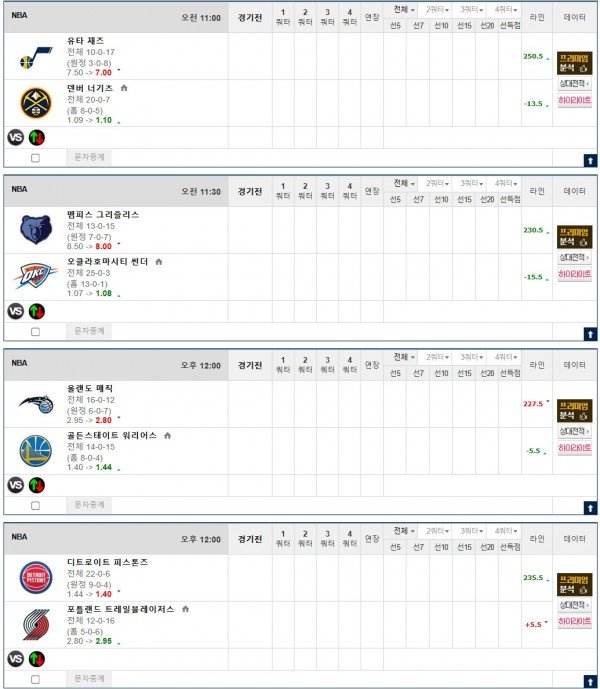Open 프리미엄 분석 for the Orlando Magic game
Image resolution: width=600 pixels, height=689 pixels.
(574, 409)
